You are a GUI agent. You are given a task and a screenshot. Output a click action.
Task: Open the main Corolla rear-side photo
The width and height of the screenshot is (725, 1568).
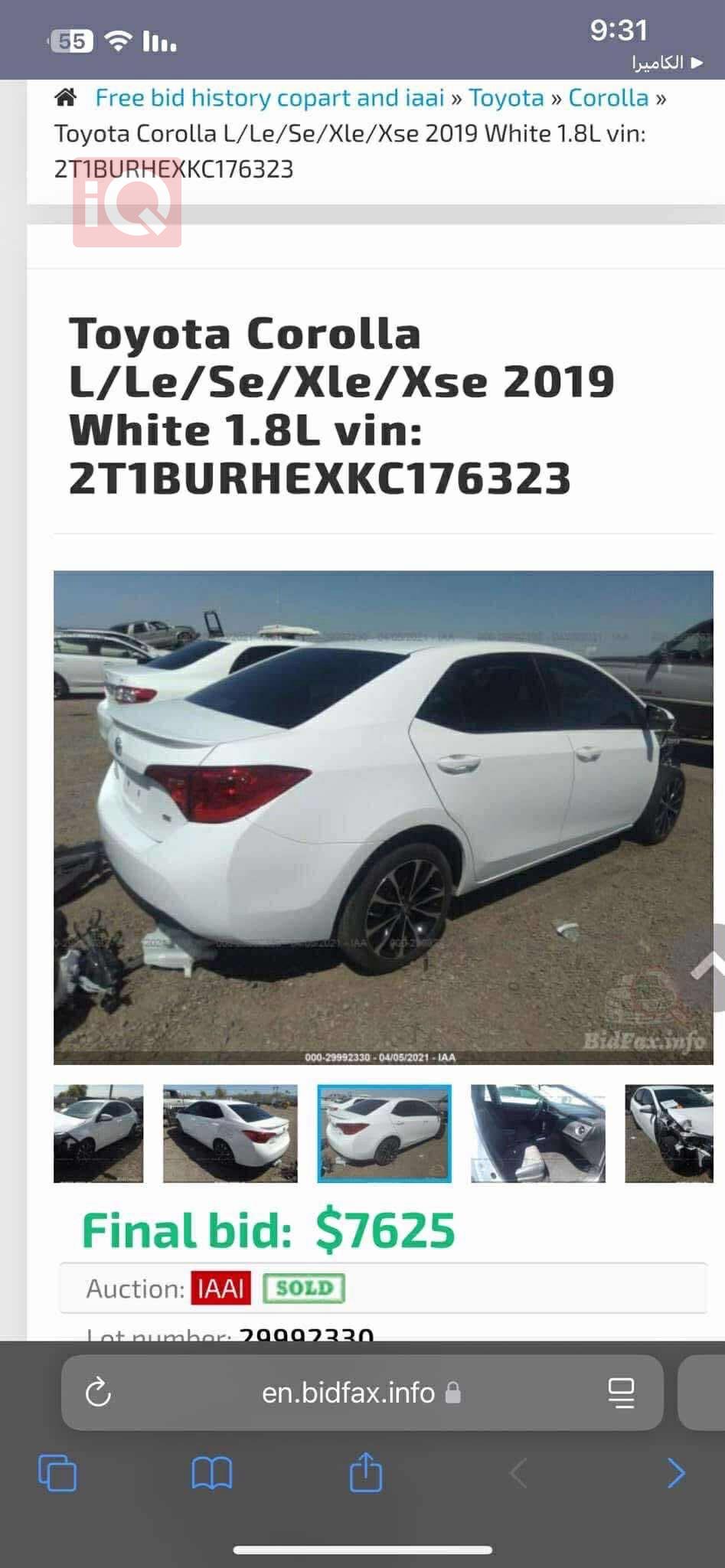coord(383,817)
